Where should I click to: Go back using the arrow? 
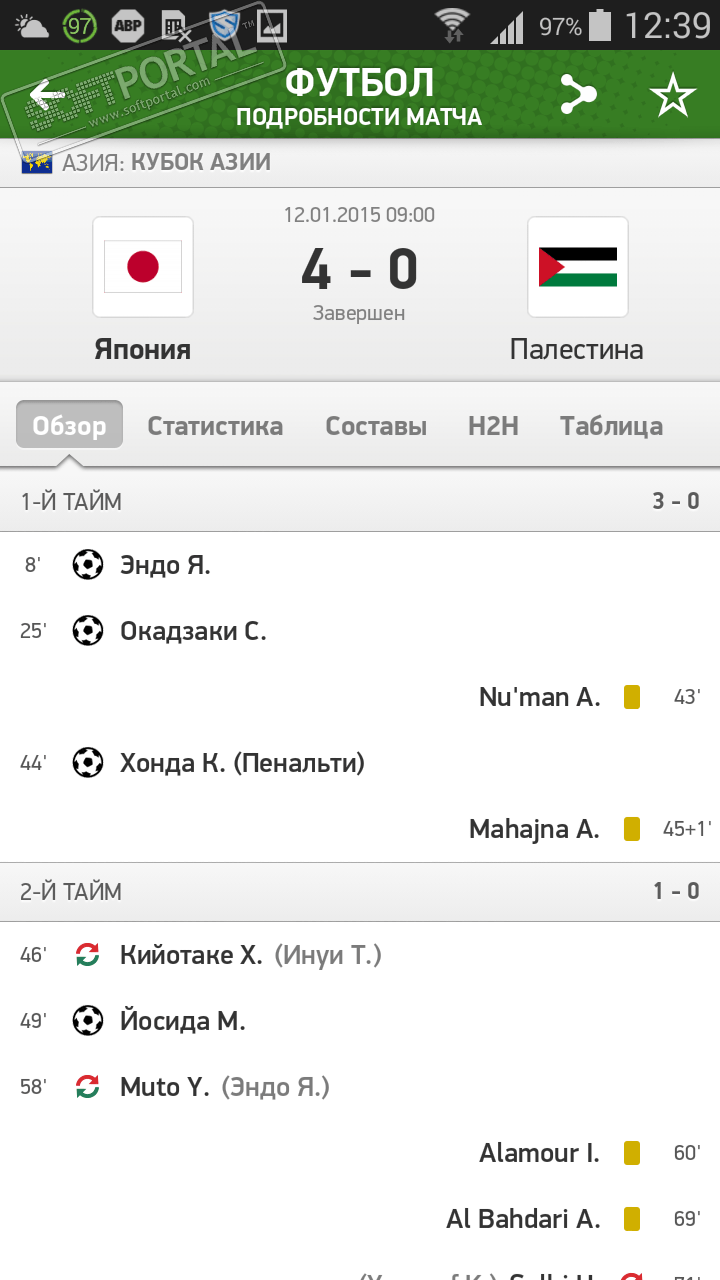(47, 96)
